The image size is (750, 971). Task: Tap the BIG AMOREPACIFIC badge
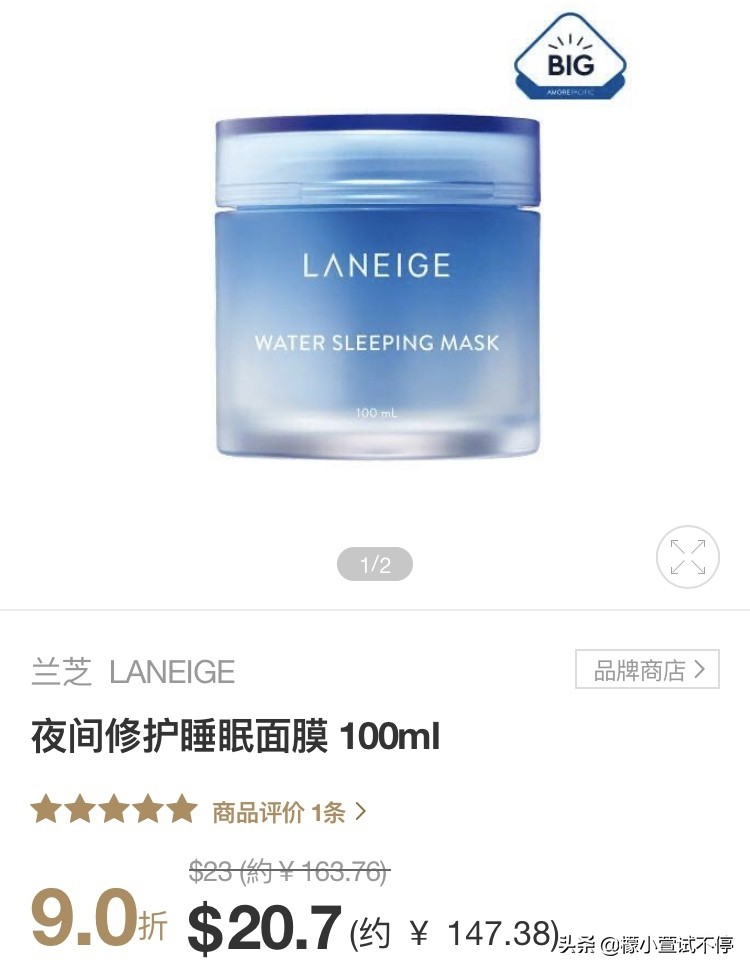coord(568,57)
